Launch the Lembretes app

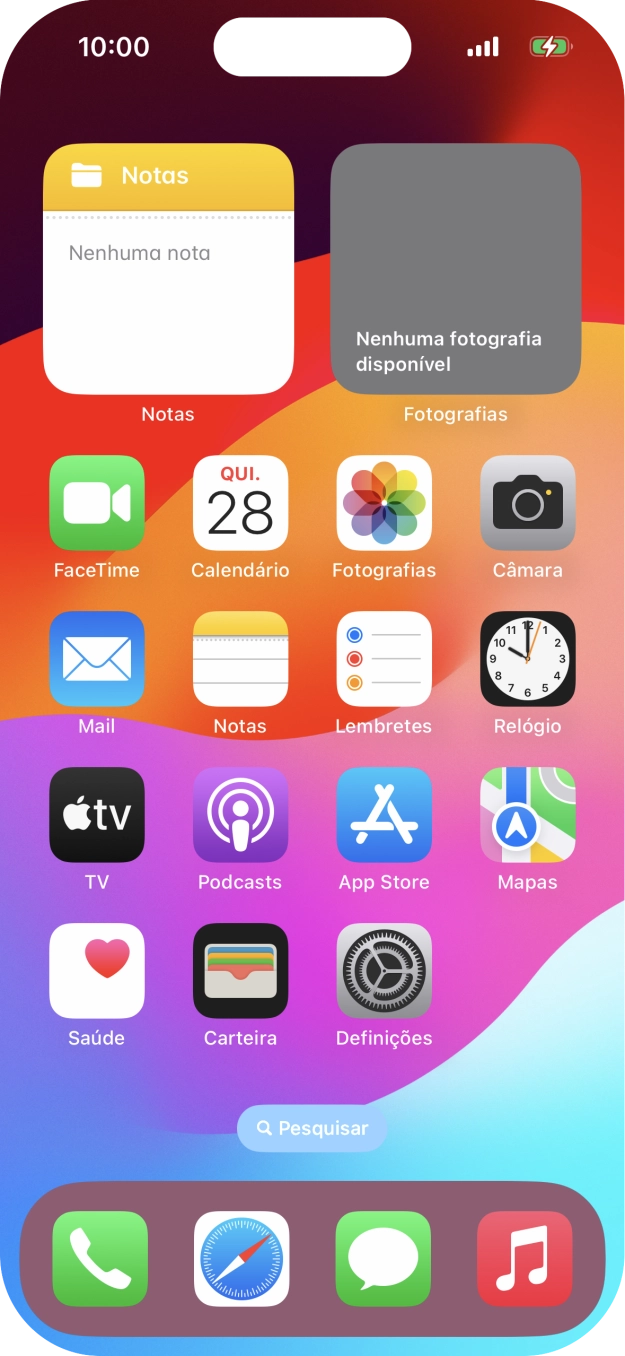tap(384, 659)
